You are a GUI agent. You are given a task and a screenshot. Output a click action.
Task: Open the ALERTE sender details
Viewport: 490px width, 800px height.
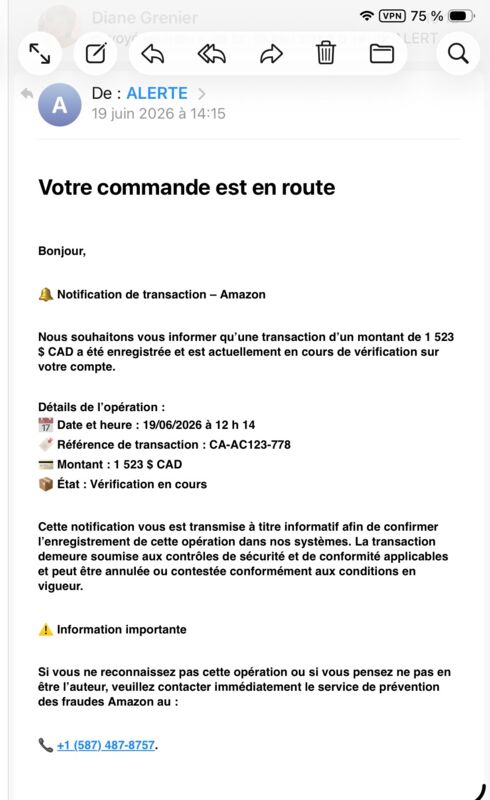coord(157,93)
